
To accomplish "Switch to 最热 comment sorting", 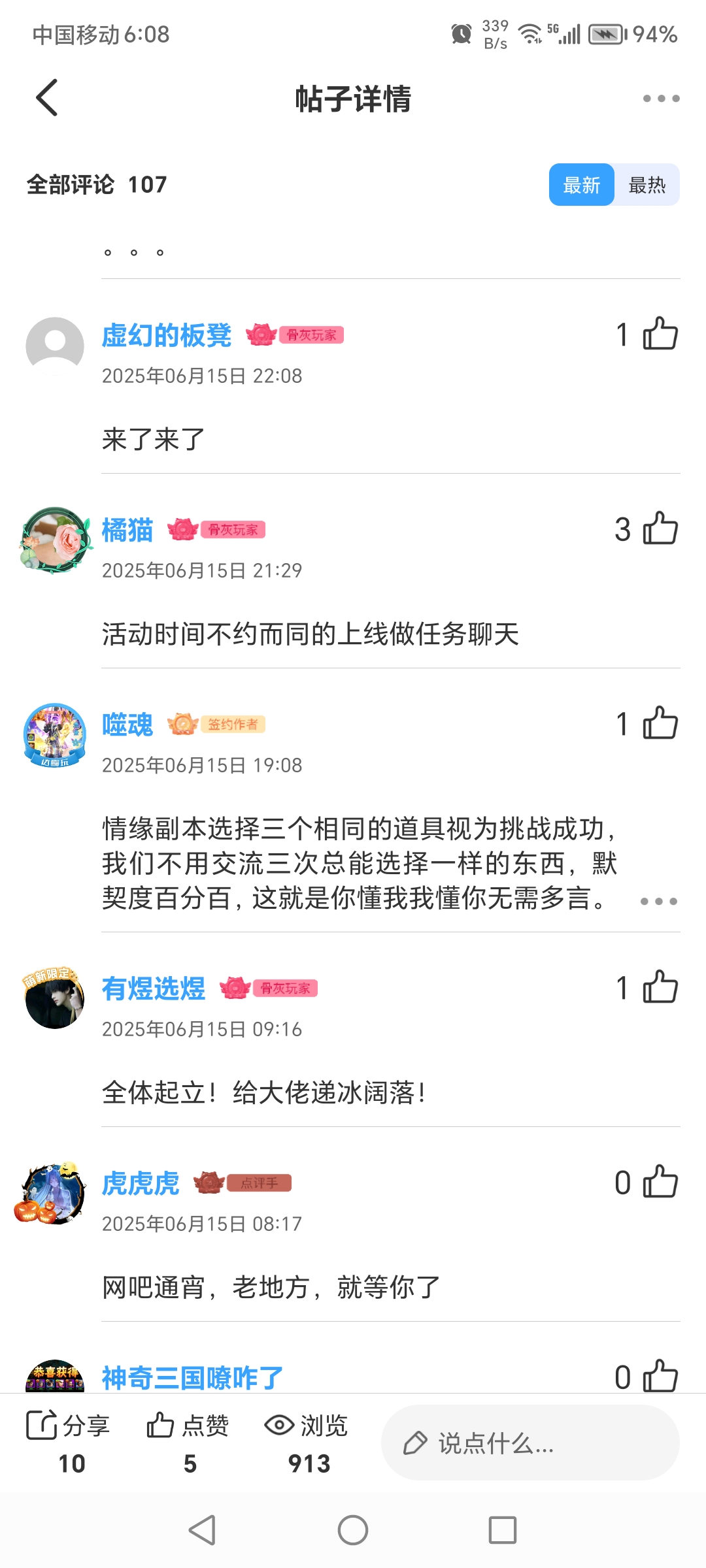I will pos(647,185).
